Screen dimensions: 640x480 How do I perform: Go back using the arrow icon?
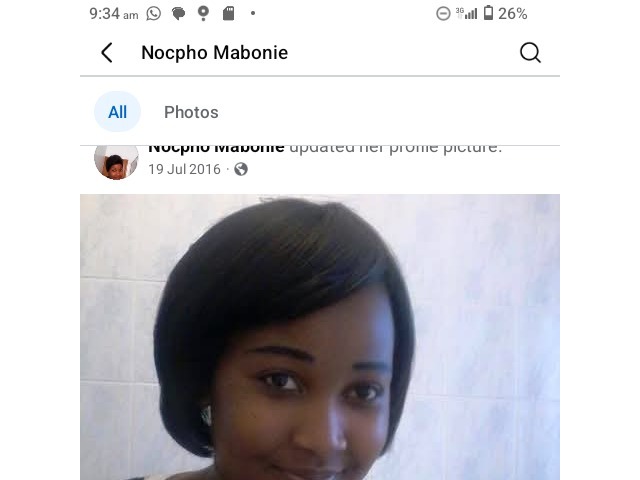click(x=107, y=53)
